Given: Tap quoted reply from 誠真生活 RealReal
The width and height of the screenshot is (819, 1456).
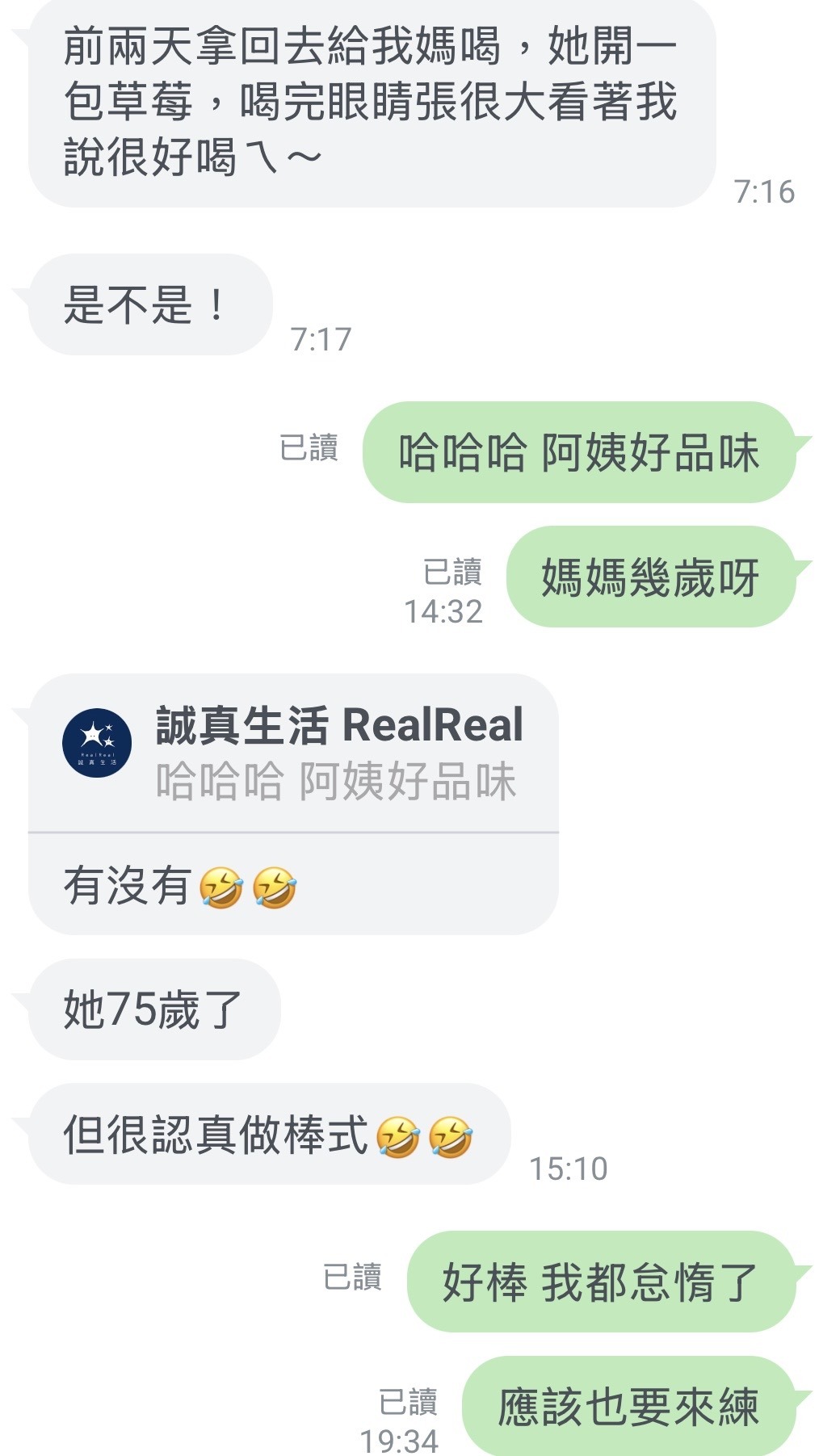Looking at the screenshot, I should (293, 753).
